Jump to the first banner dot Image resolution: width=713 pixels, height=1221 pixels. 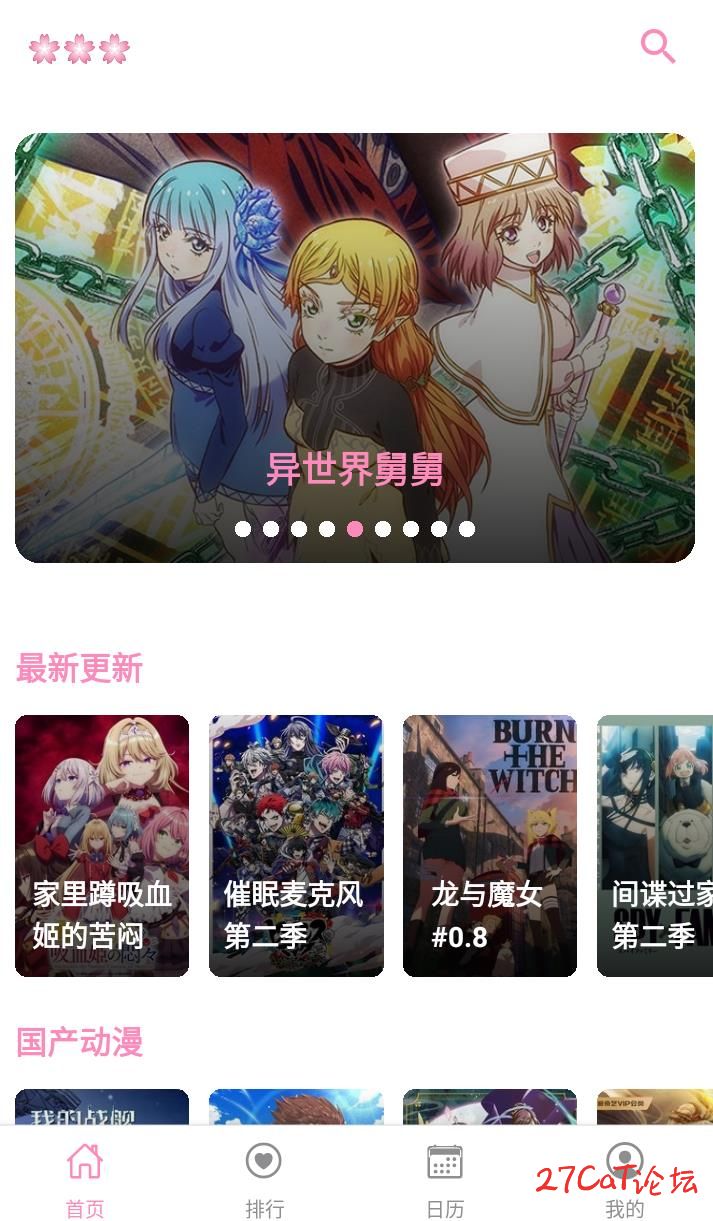coord(243,529)
